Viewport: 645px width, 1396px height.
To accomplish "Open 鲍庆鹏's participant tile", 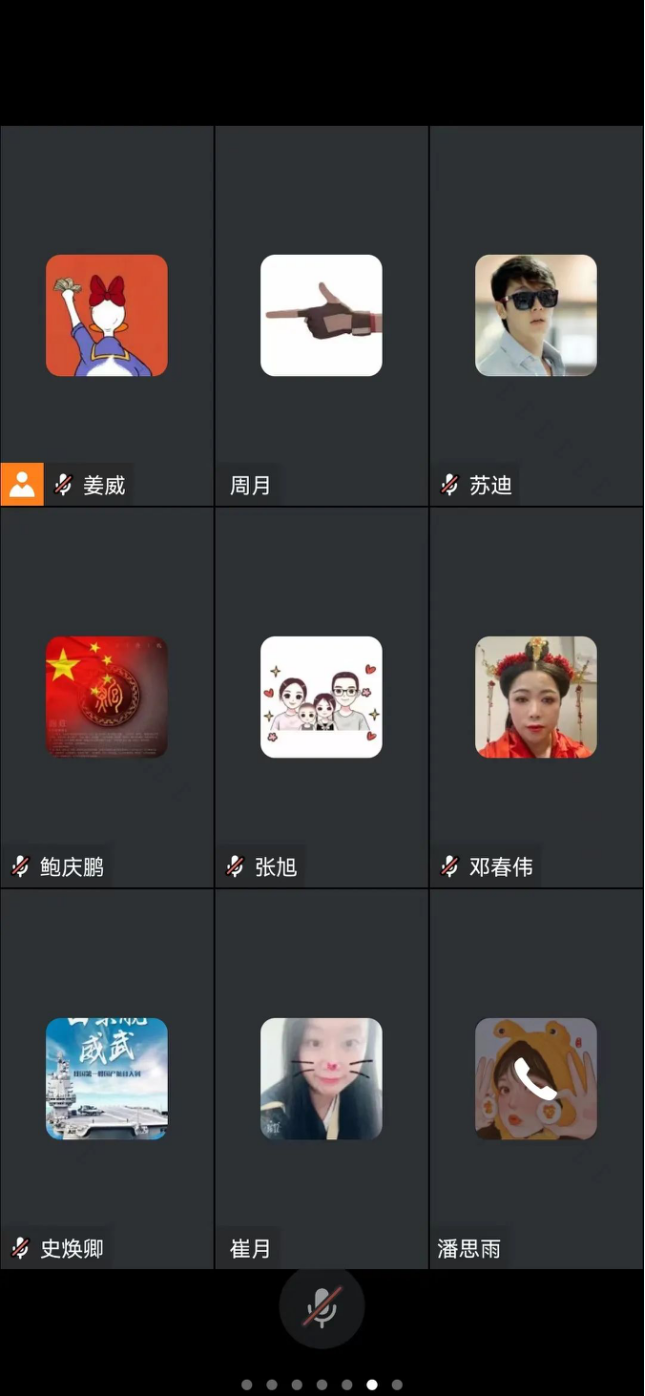I will point(107,697).
